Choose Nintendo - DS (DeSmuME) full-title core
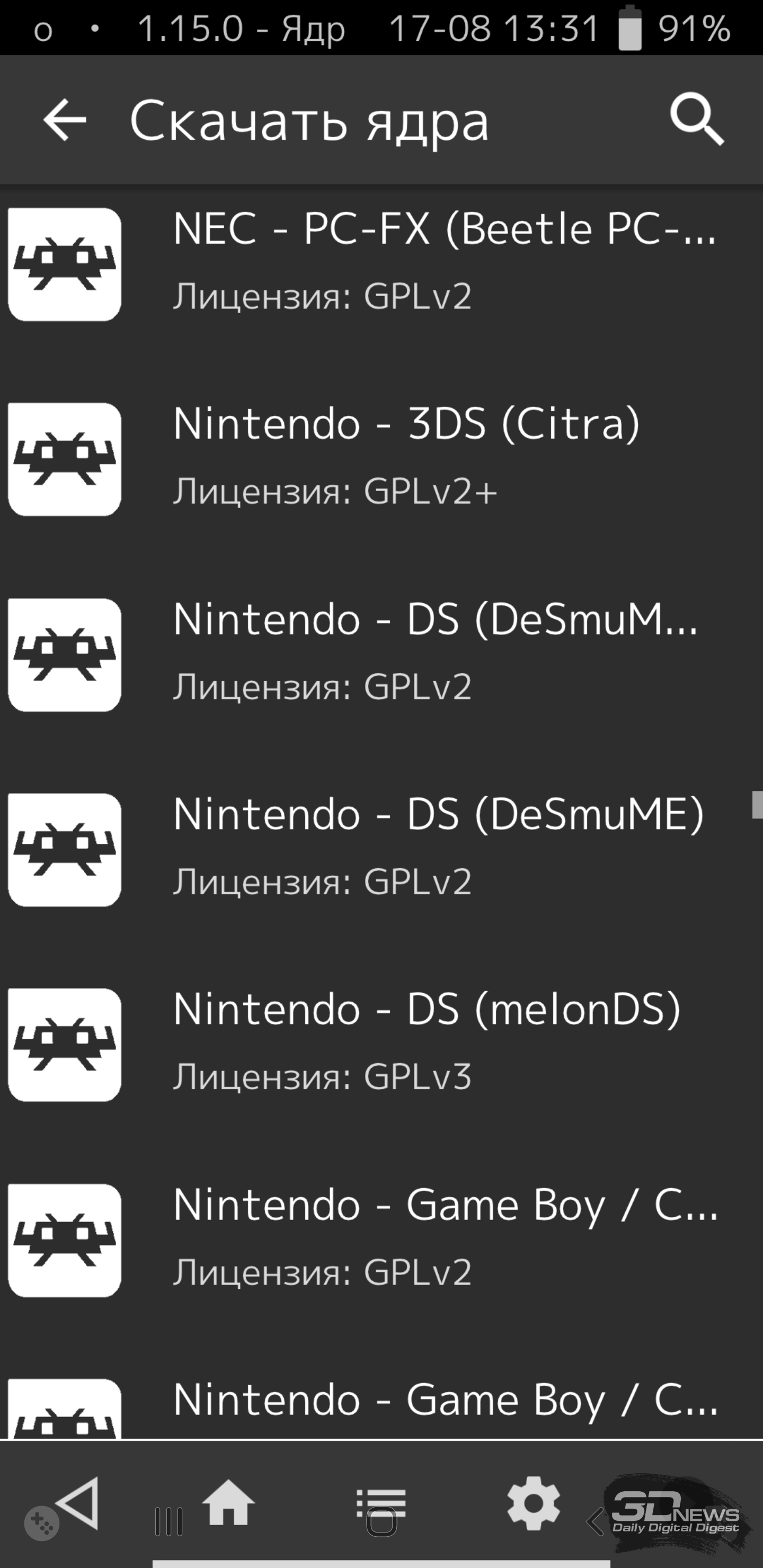The height and width of the screenshot is (1568, 763). (x=381, y=850)
